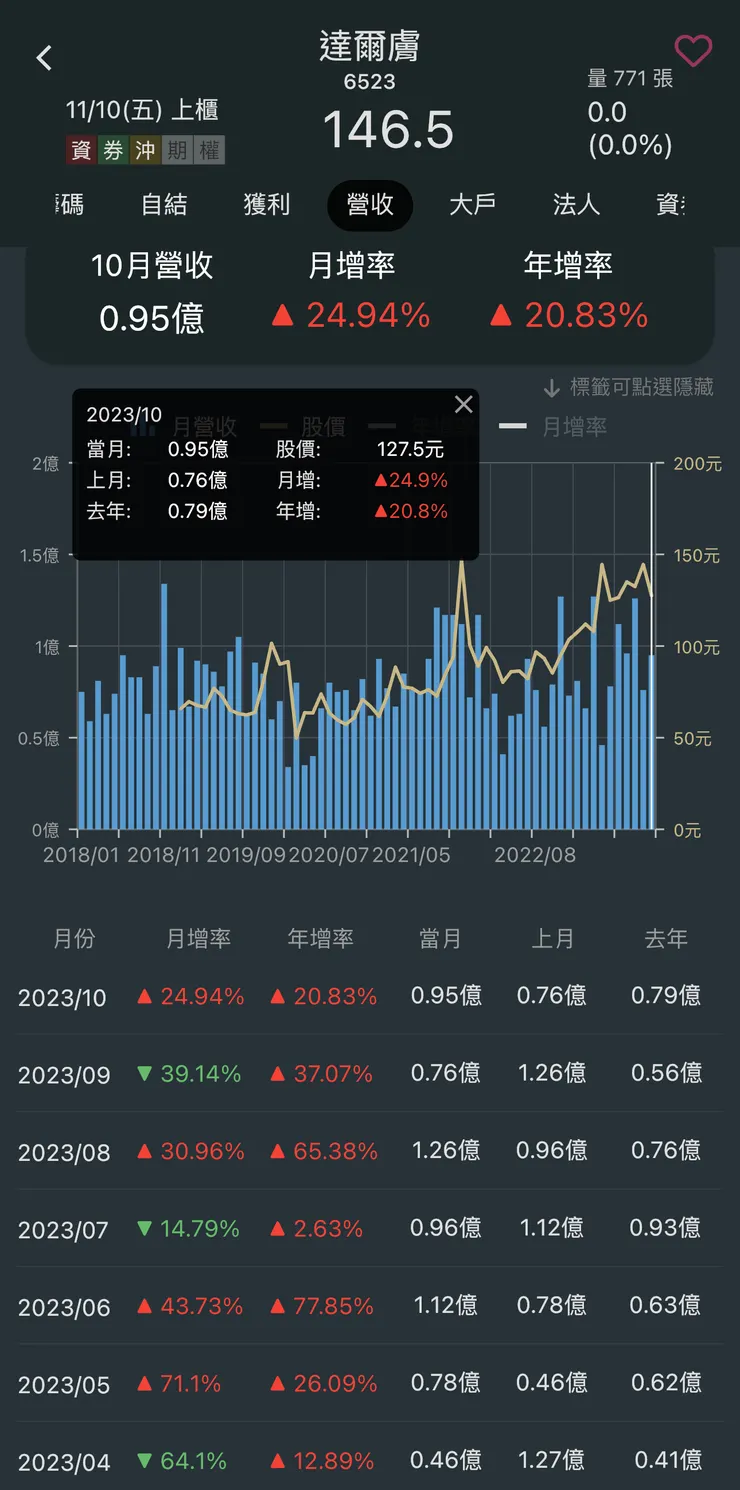Tap the heart to favorite 達爾膚
The height and width of the screenshot is (1490, 740).
coord(694,50)
